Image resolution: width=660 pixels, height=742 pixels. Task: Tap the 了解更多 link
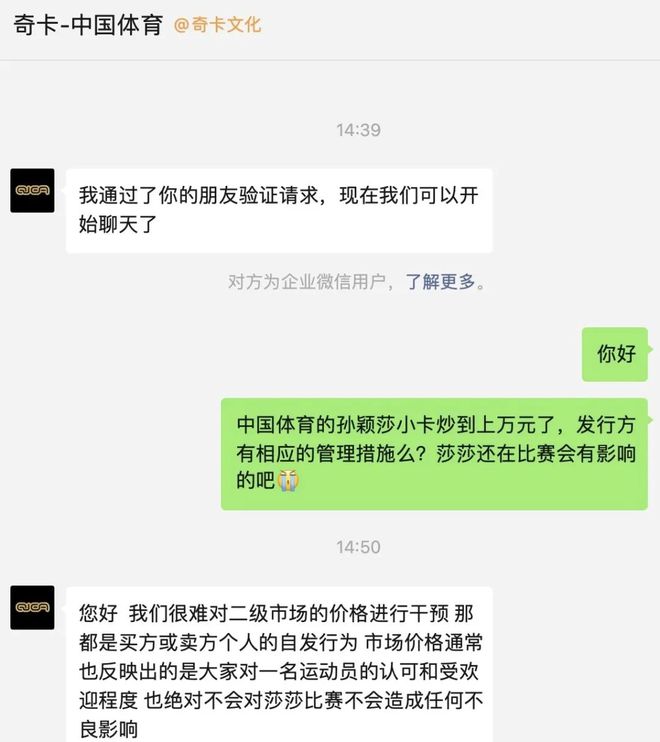tap(440, 282)
